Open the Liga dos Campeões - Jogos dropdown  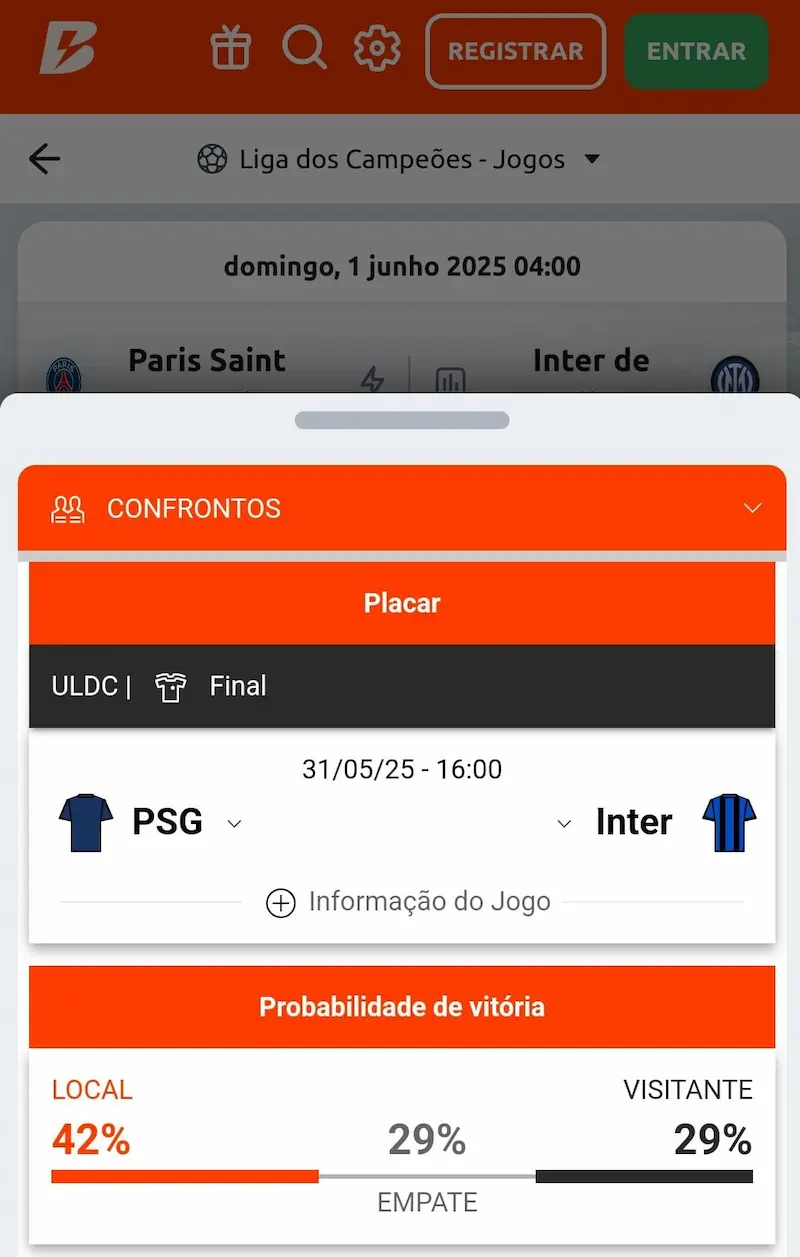pyautogui.click(x=593, y=159)
